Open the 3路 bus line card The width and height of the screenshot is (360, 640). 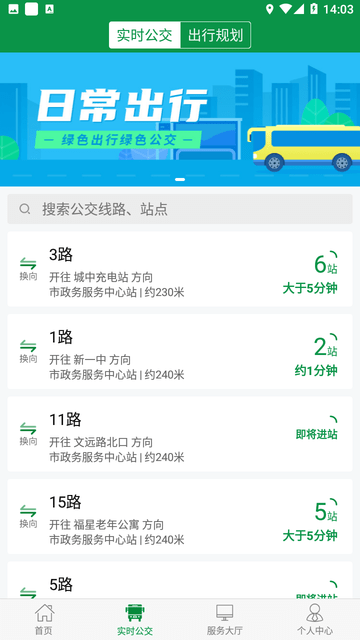tap(180, 269)
